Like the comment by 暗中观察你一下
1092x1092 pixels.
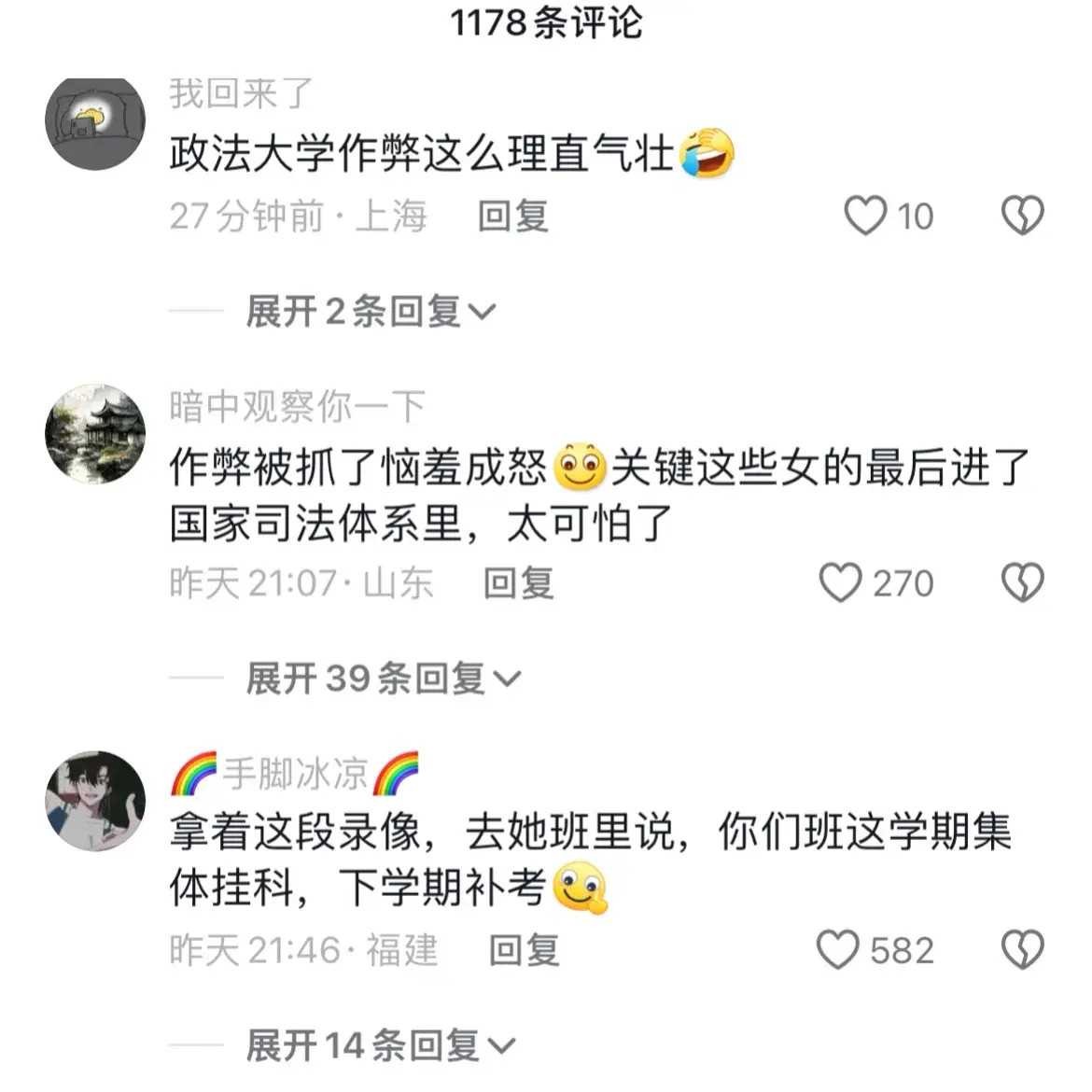click(840, 583)
